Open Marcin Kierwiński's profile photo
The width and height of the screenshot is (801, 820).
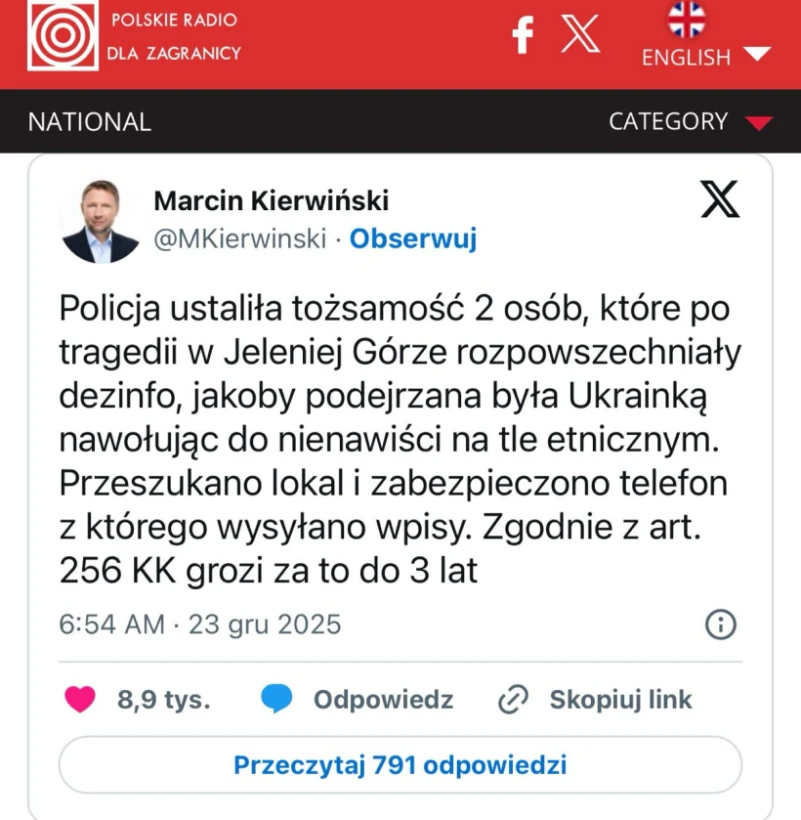click(98, 222)
